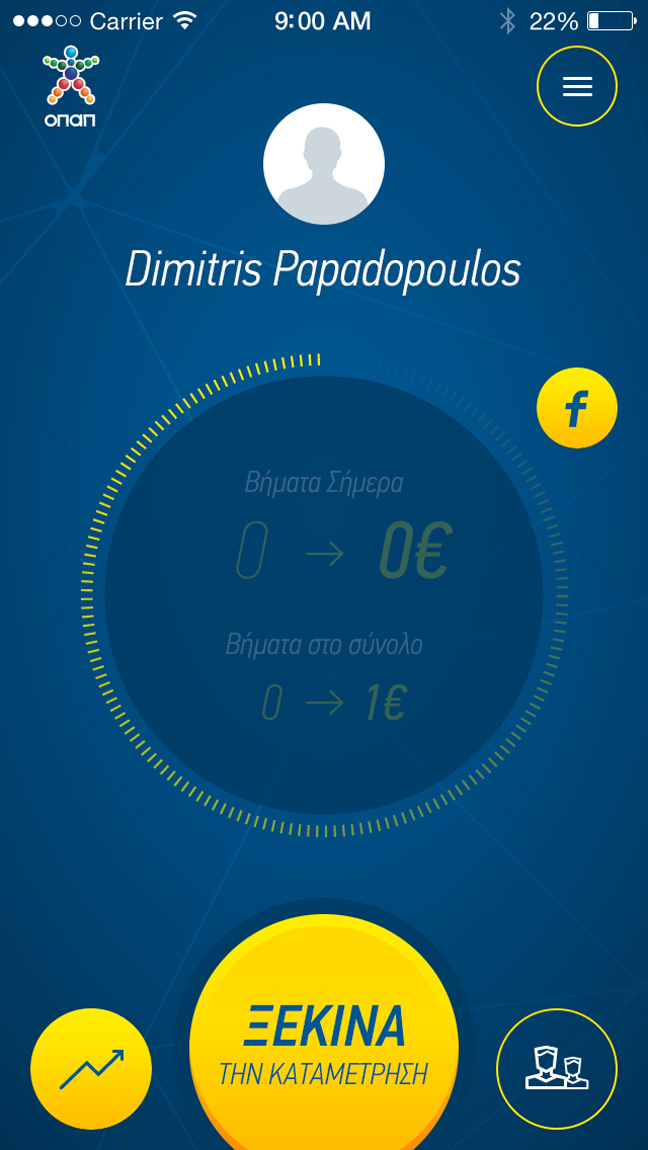
Task: Open the hamburger menu
Action: pyautogui.click(x=577, y=87)
